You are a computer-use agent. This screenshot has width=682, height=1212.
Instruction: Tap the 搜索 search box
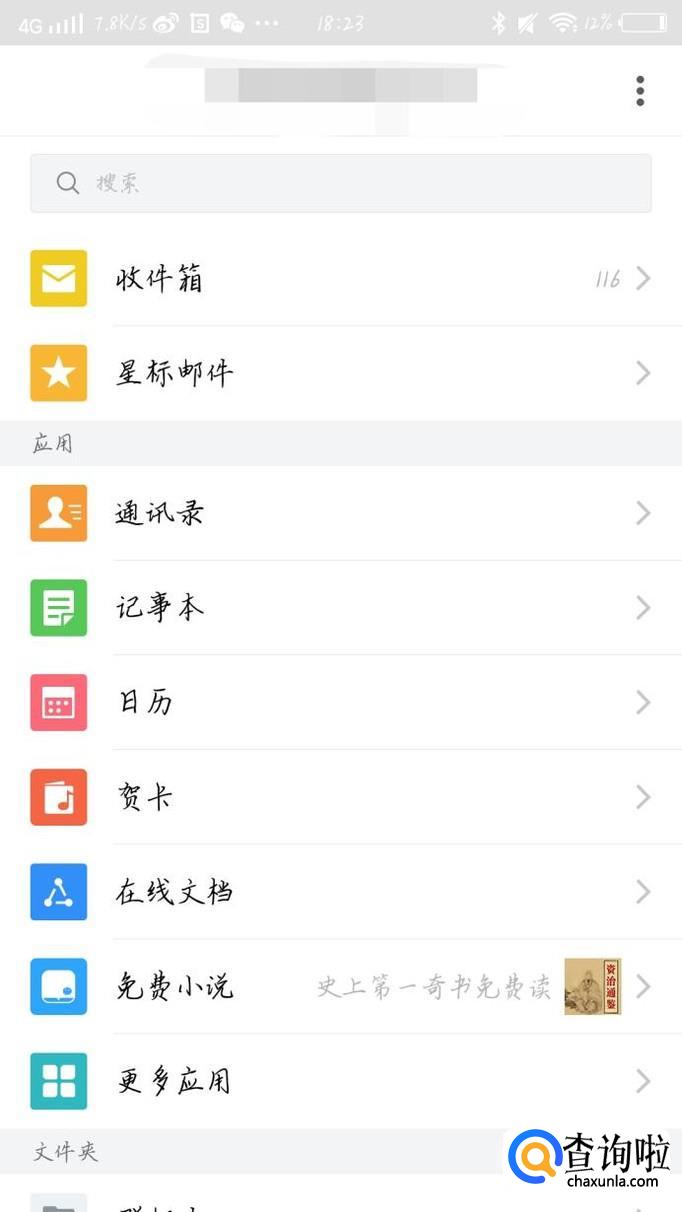340,183
